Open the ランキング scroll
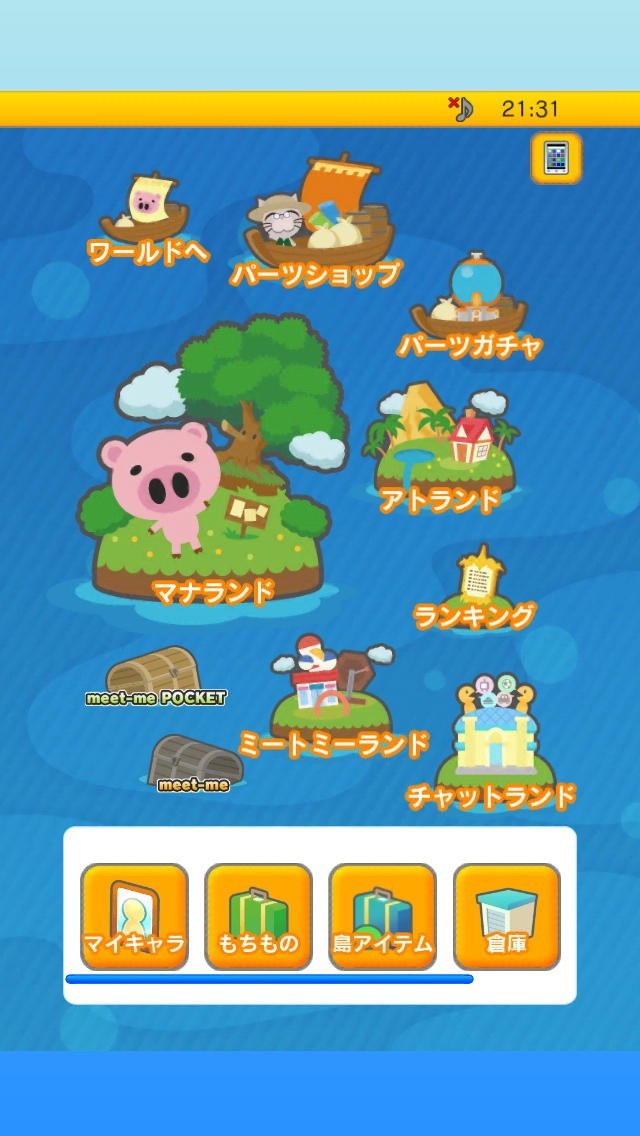 click(x=476, y=588)
